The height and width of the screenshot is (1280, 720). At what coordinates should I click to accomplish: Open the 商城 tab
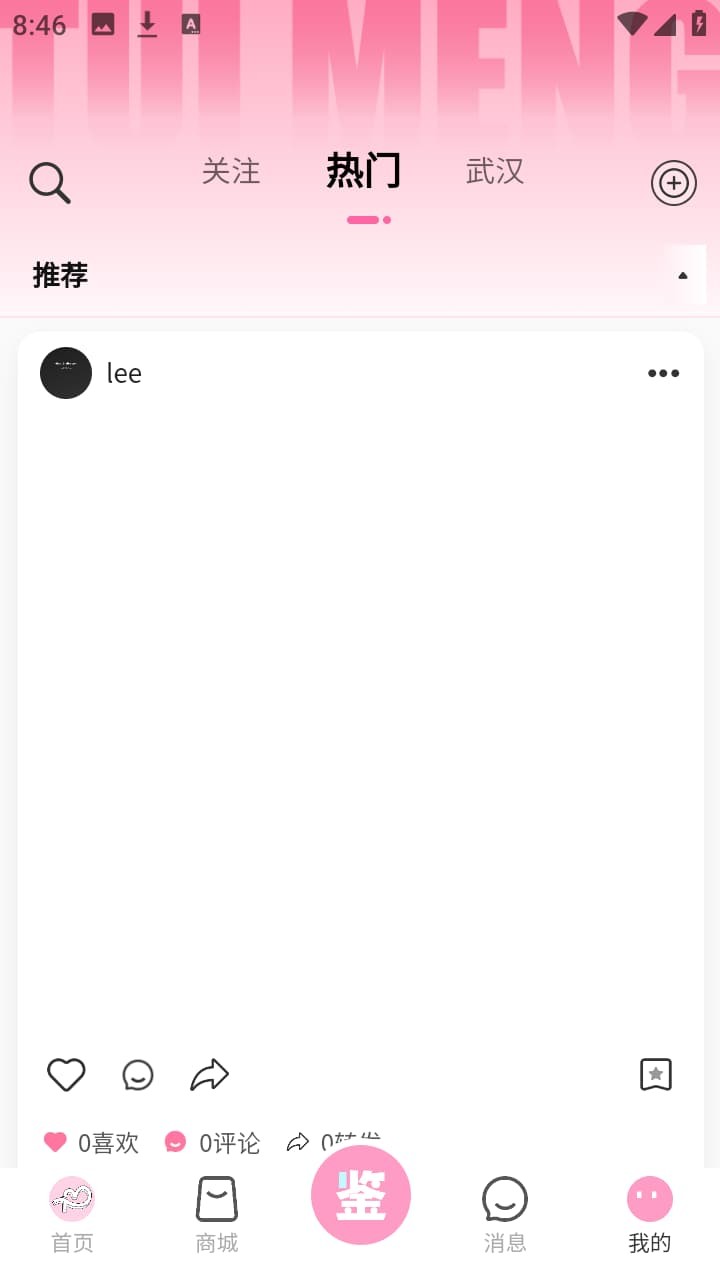pos(217,1216)
